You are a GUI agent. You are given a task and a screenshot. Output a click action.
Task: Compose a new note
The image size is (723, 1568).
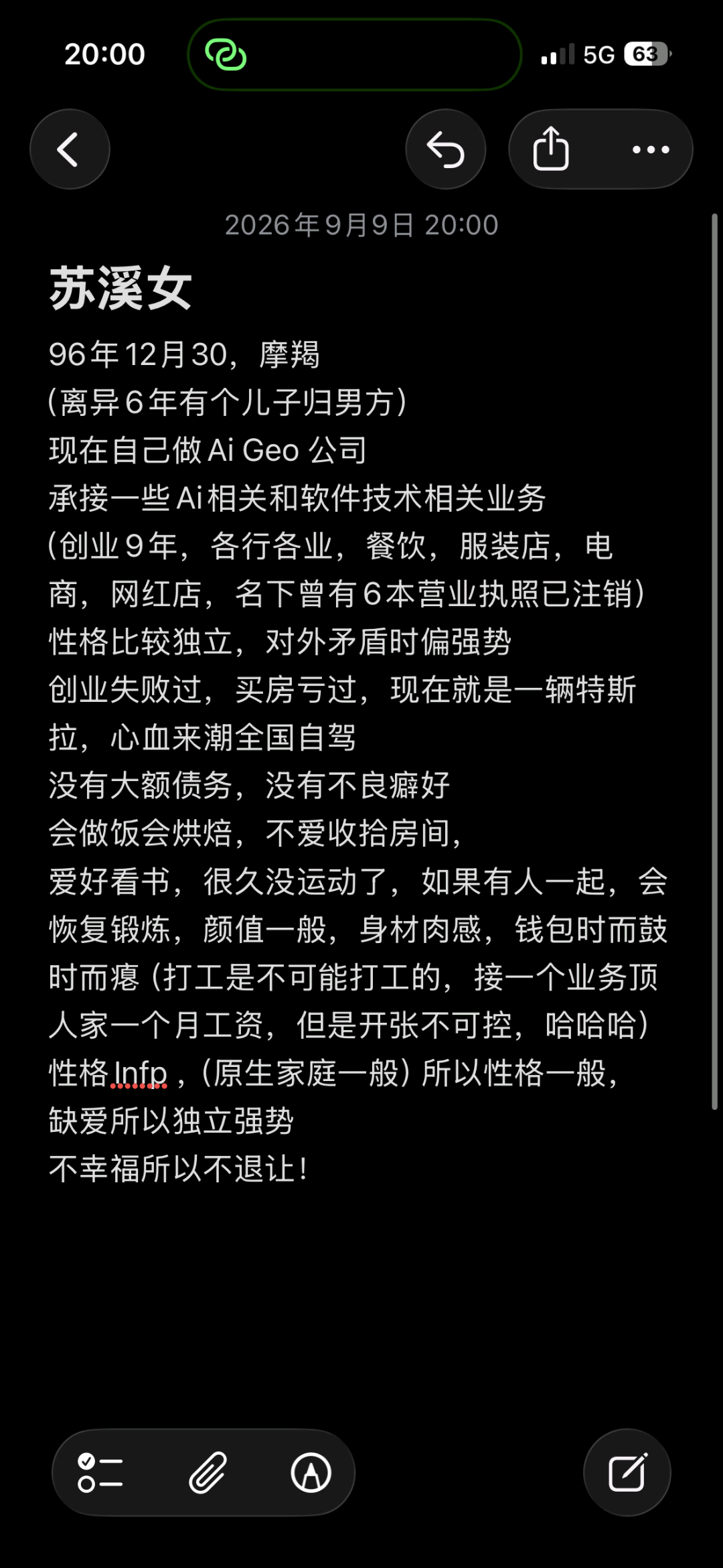[x=627, y=1472]
